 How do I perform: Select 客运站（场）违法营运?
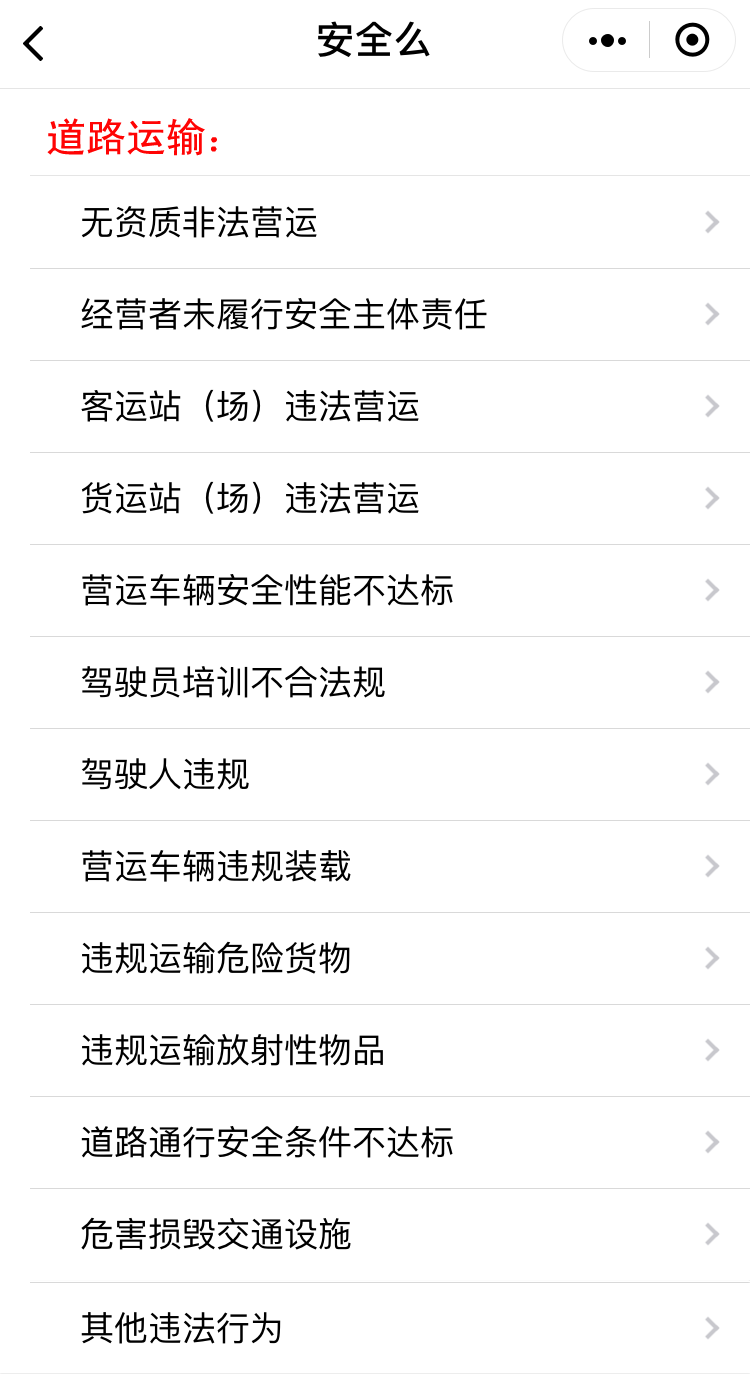coord(390,406)
